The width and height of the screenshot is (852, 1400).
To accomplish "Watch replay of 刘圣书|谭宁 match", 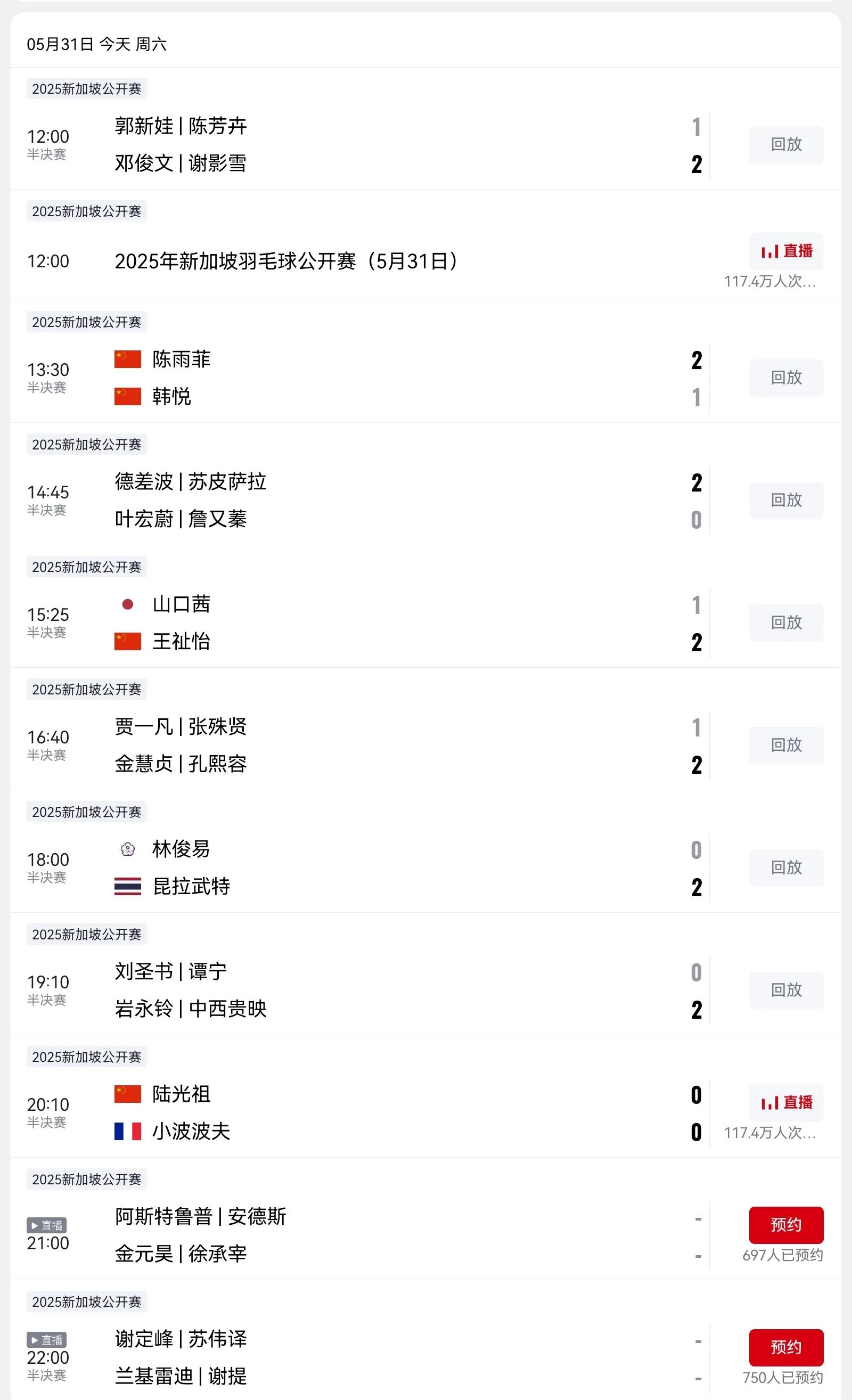I will pyautogui.click(x=786, y=990).
